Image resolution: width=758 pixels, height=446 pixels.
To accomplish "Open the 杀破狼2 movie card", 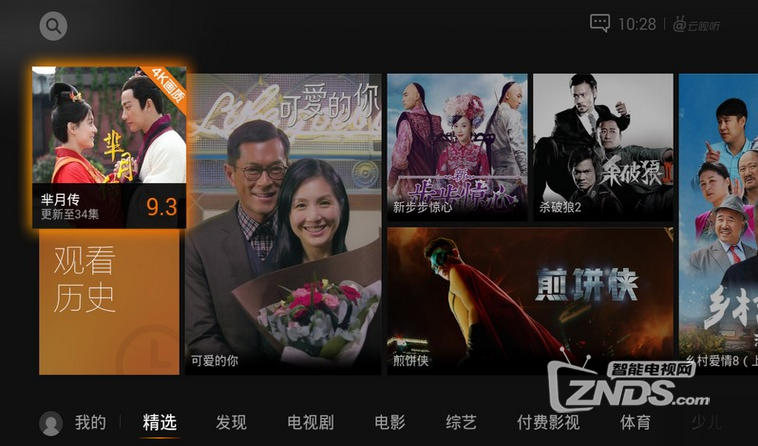I will (x=602, y=147).
